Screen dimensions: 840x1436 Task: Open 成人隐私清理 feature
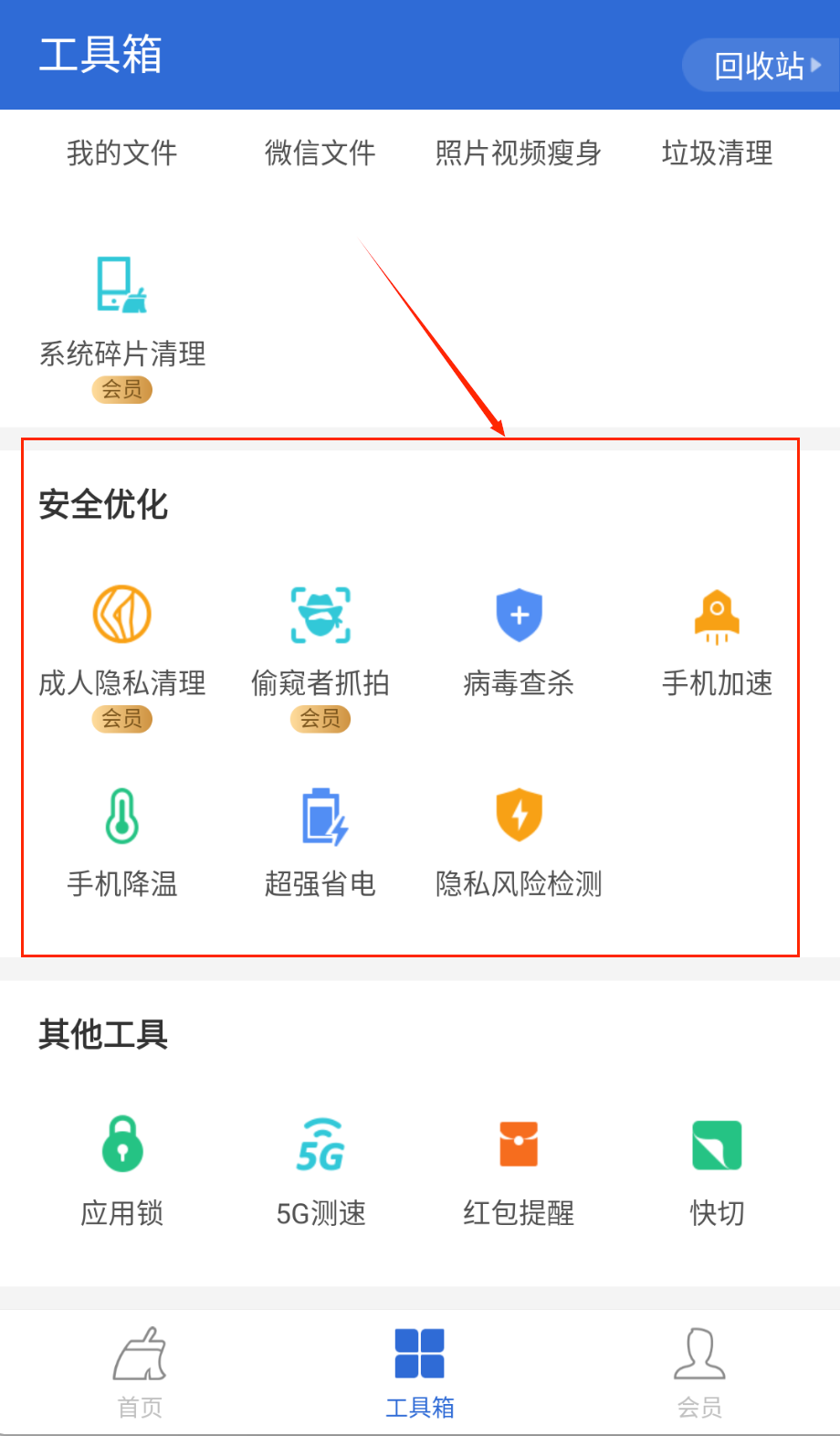[x=122, y=639]
